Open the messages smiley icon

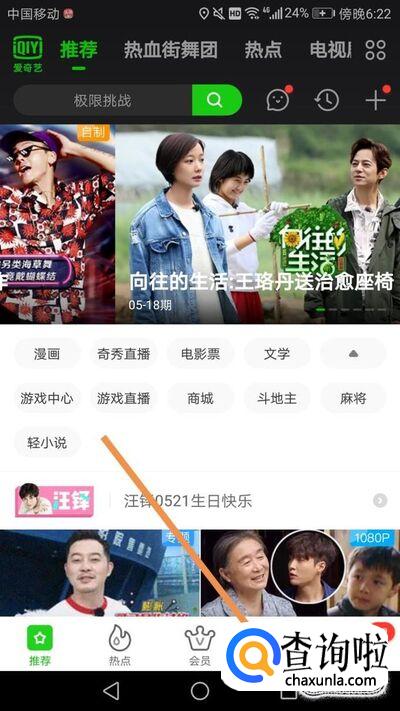pyautogui.click(x=278, y=100)
